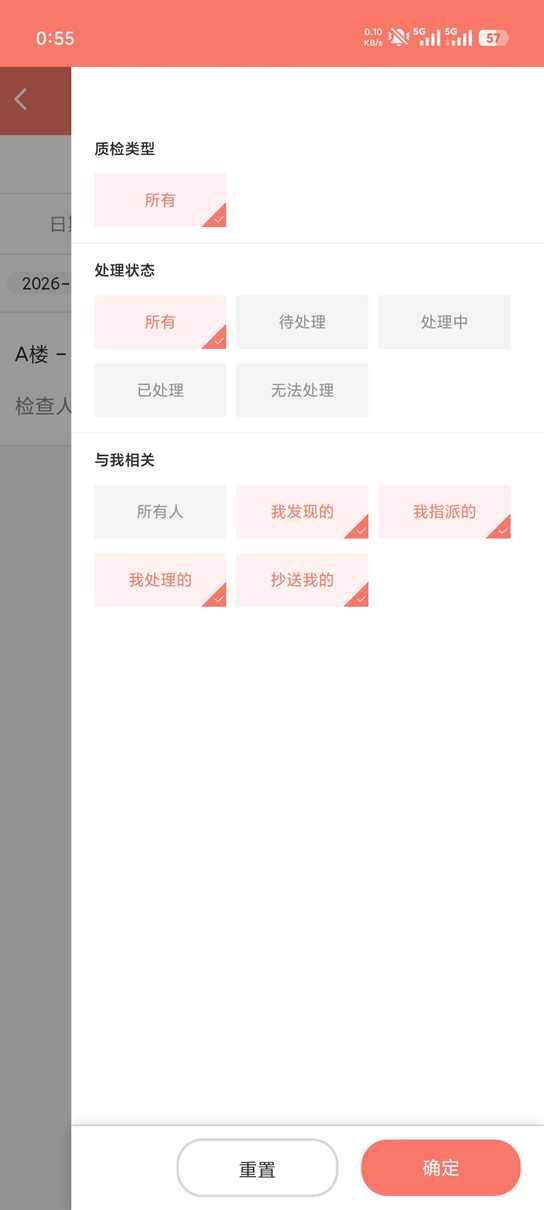Deselect the 我发现的 filter
Image resolution: width=544 pixels, height=1210 pixels.
point(302,512)
